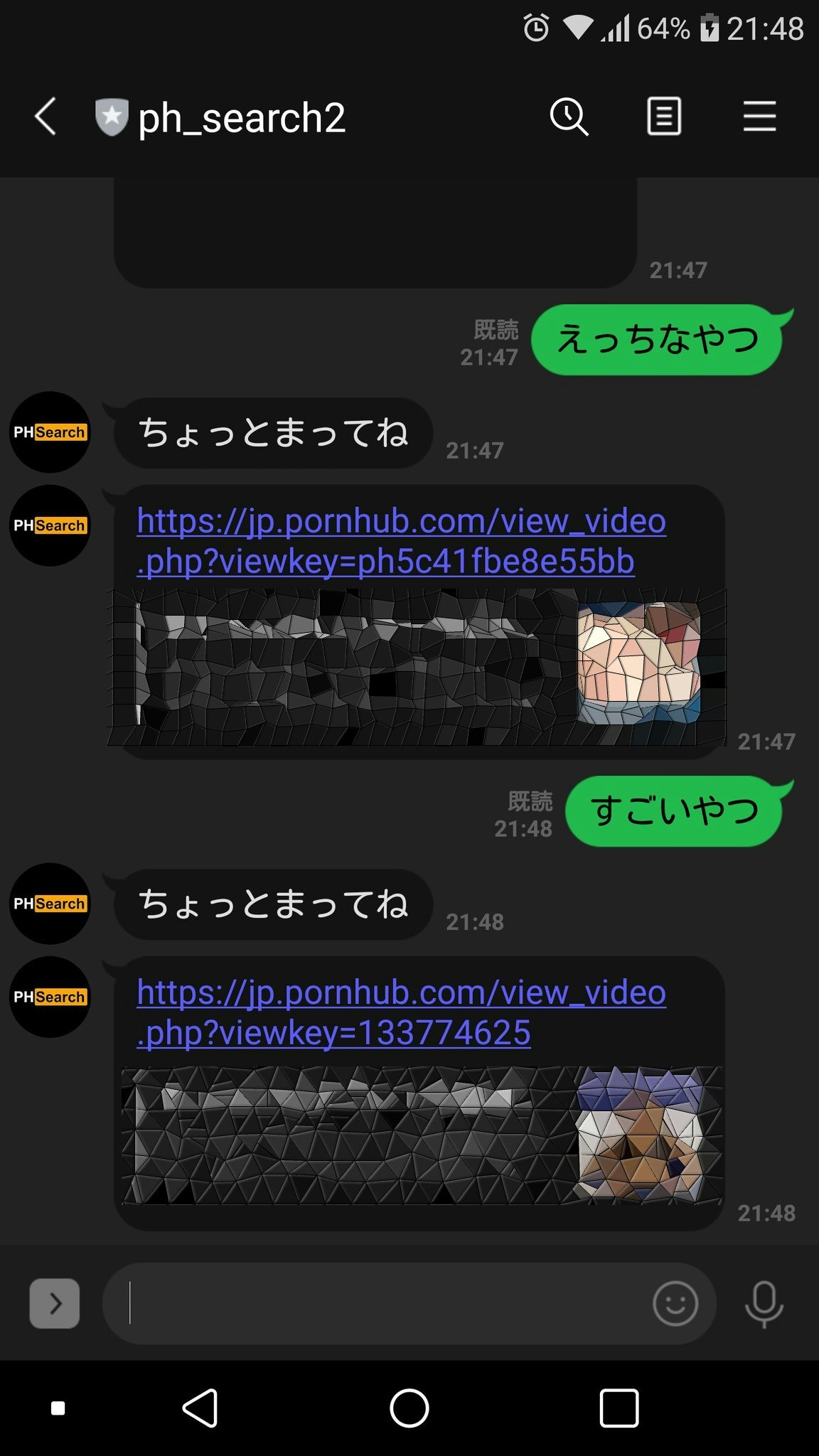Expand the attachment options with the arrow button
The width and height of the screenshot is (819, 1456).
pyautogui.click(x=54, y=1303)
